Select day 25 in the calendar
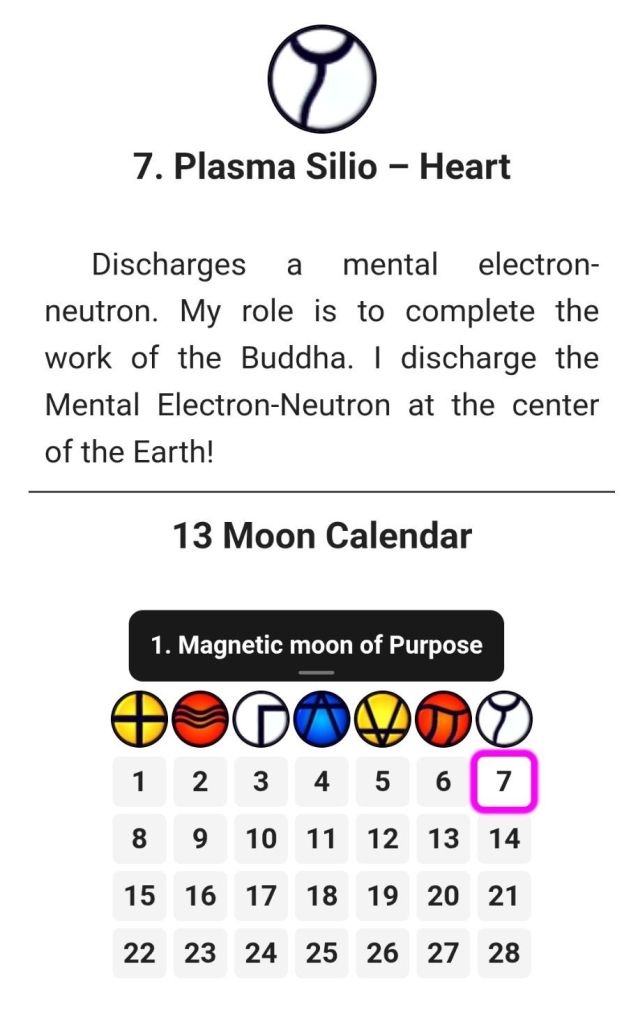This screenshot has width=638, height=1023. tap(322, 953)
